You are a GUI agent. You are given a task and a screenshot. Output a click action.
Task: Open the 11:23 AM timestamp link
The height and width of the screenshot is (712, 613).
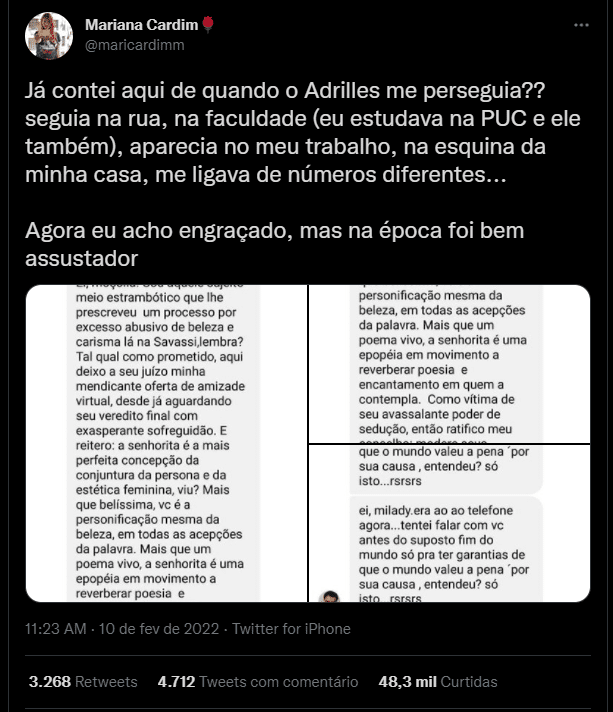(57, 629)
